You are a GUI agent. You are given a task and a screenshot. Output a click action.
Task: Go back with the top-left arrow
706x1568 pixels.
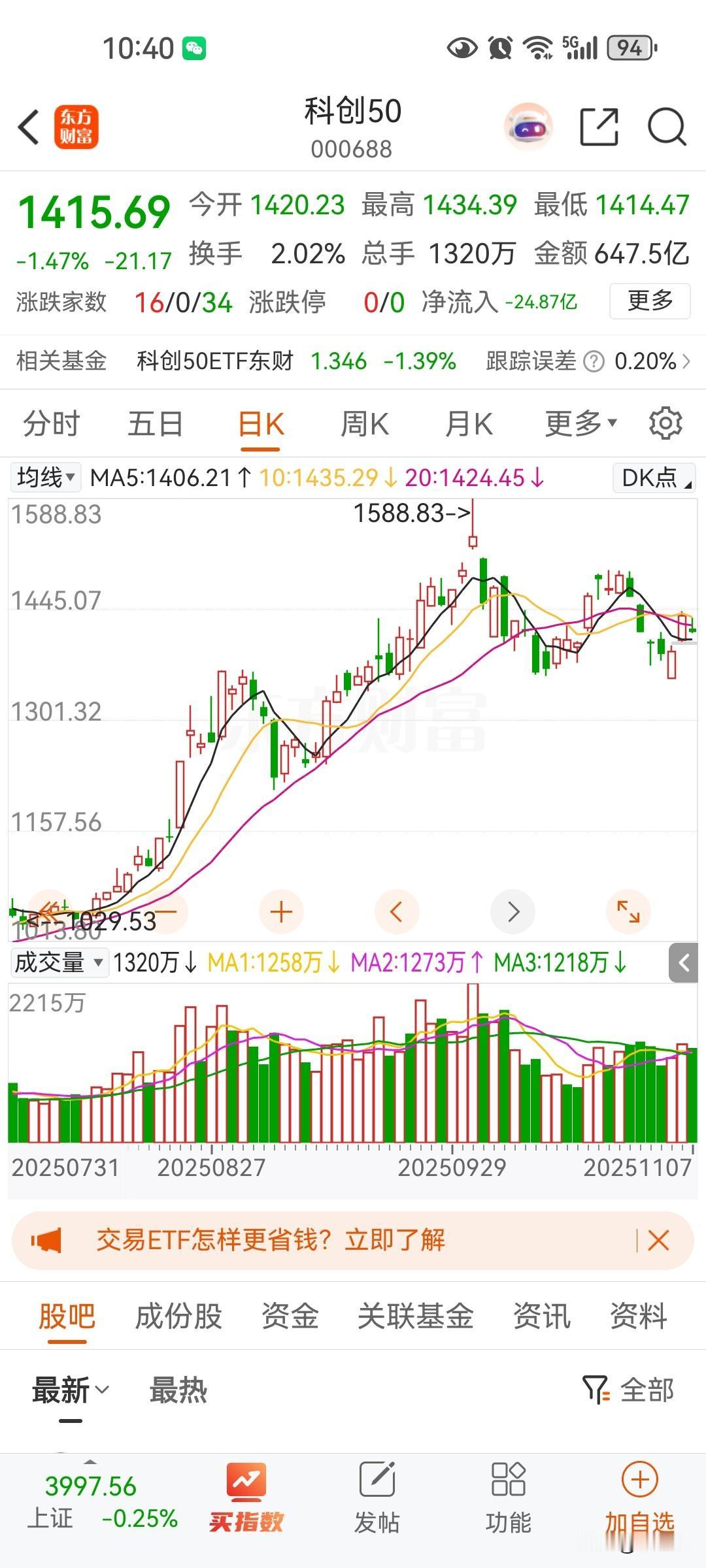click(29, 127)
